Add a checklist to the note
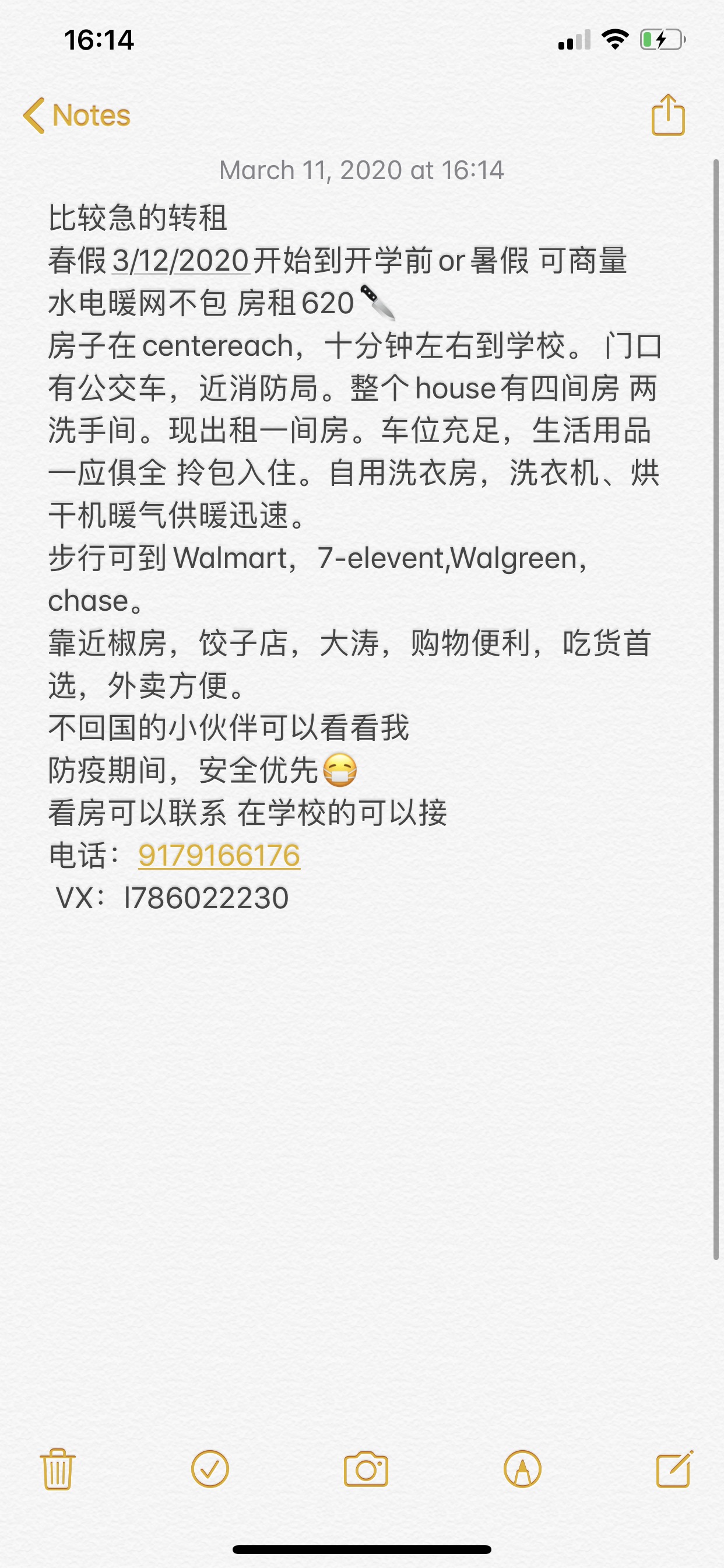Screen dimensions: 724x1568 [x=210, y=1469]
